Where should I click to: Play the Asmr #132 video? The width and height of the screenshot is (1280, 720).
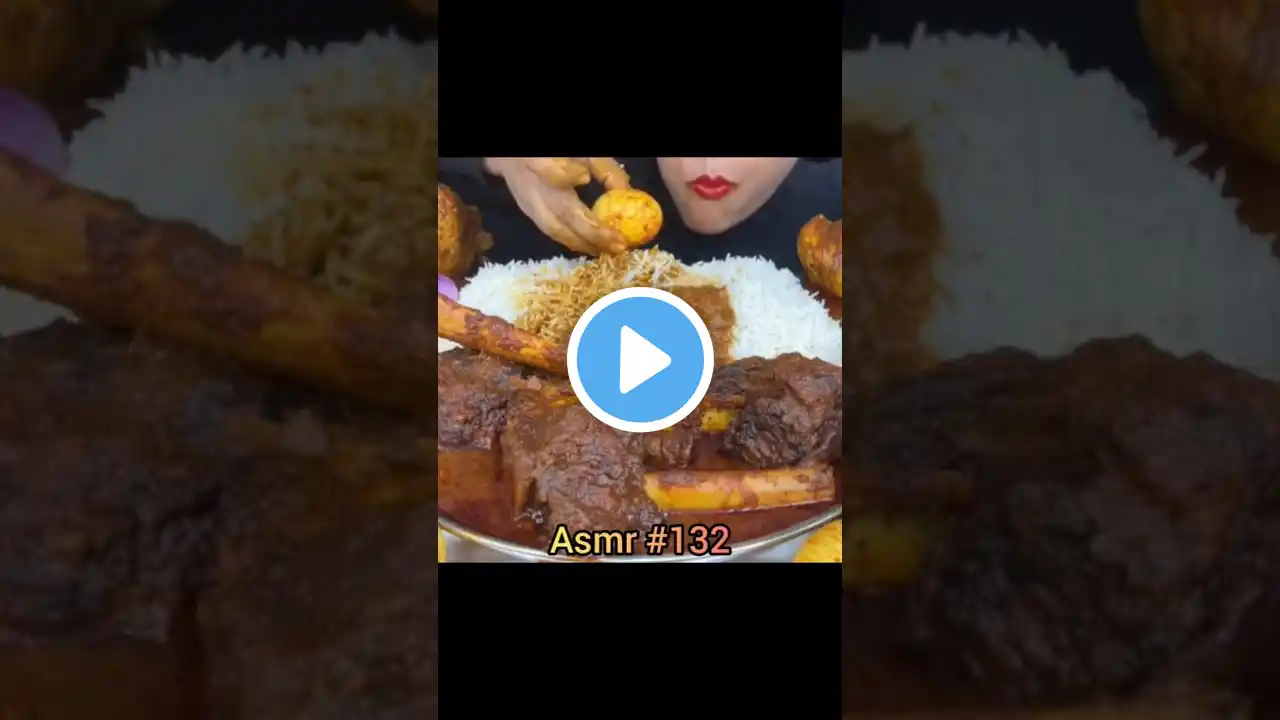click(640, 360)
